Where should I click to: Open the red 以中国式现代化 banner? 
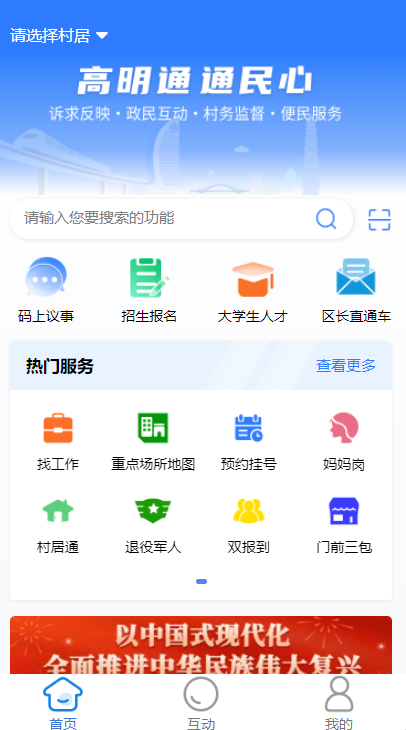[201, 645]
